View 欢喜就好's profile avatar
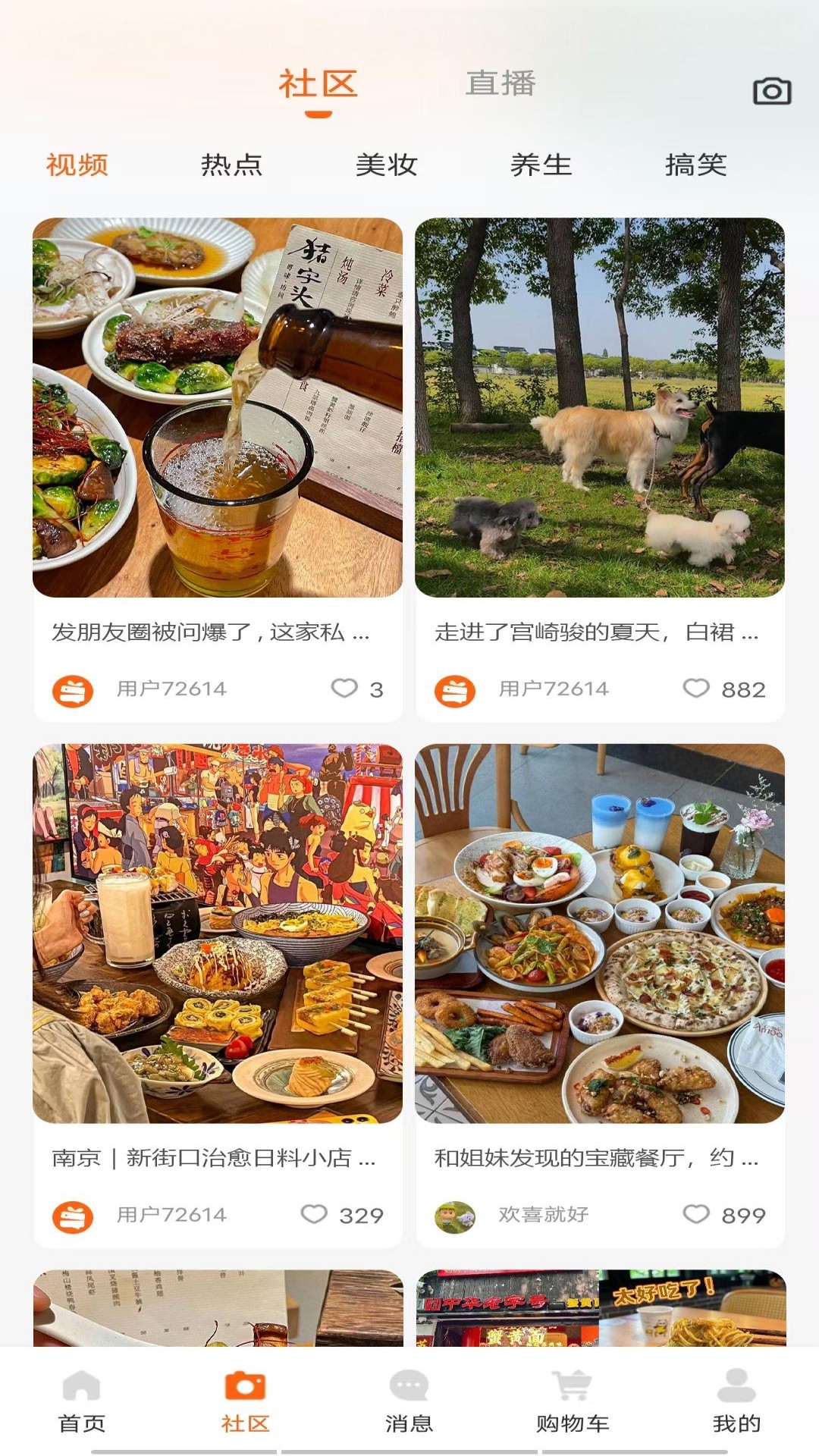 click(454, 1216)
